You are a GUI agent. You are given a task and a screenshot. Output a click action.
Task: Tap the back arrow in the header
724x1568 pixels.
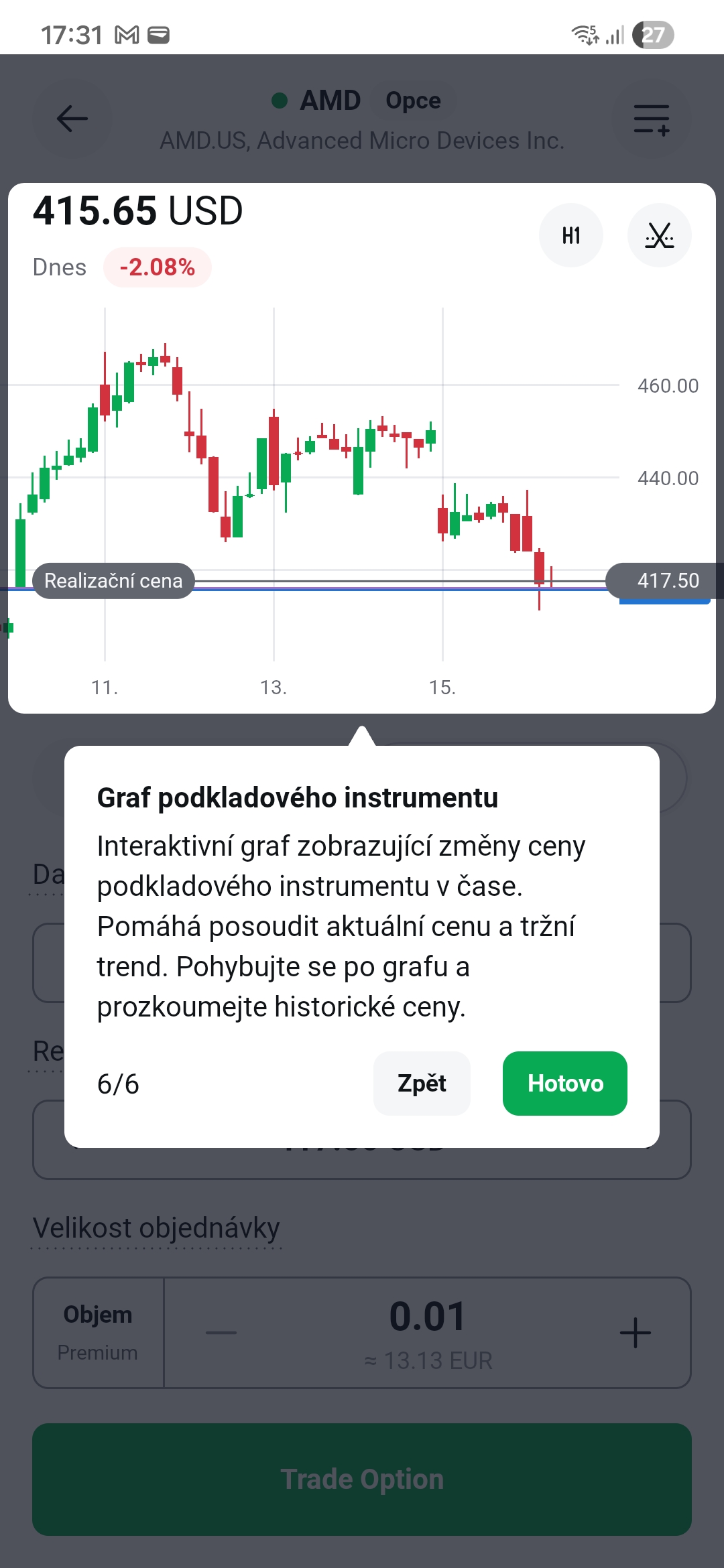(72, 119)
